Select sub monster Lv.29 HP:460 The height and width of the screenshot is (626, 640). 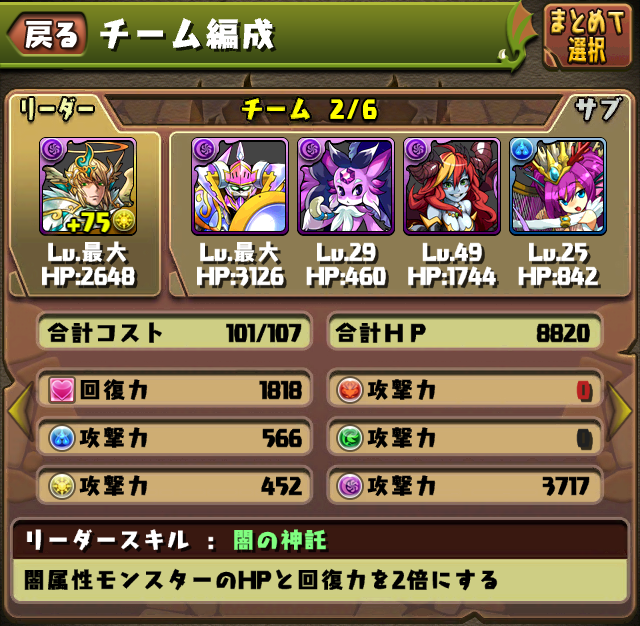pyautogui.click(x=346, y=187)
